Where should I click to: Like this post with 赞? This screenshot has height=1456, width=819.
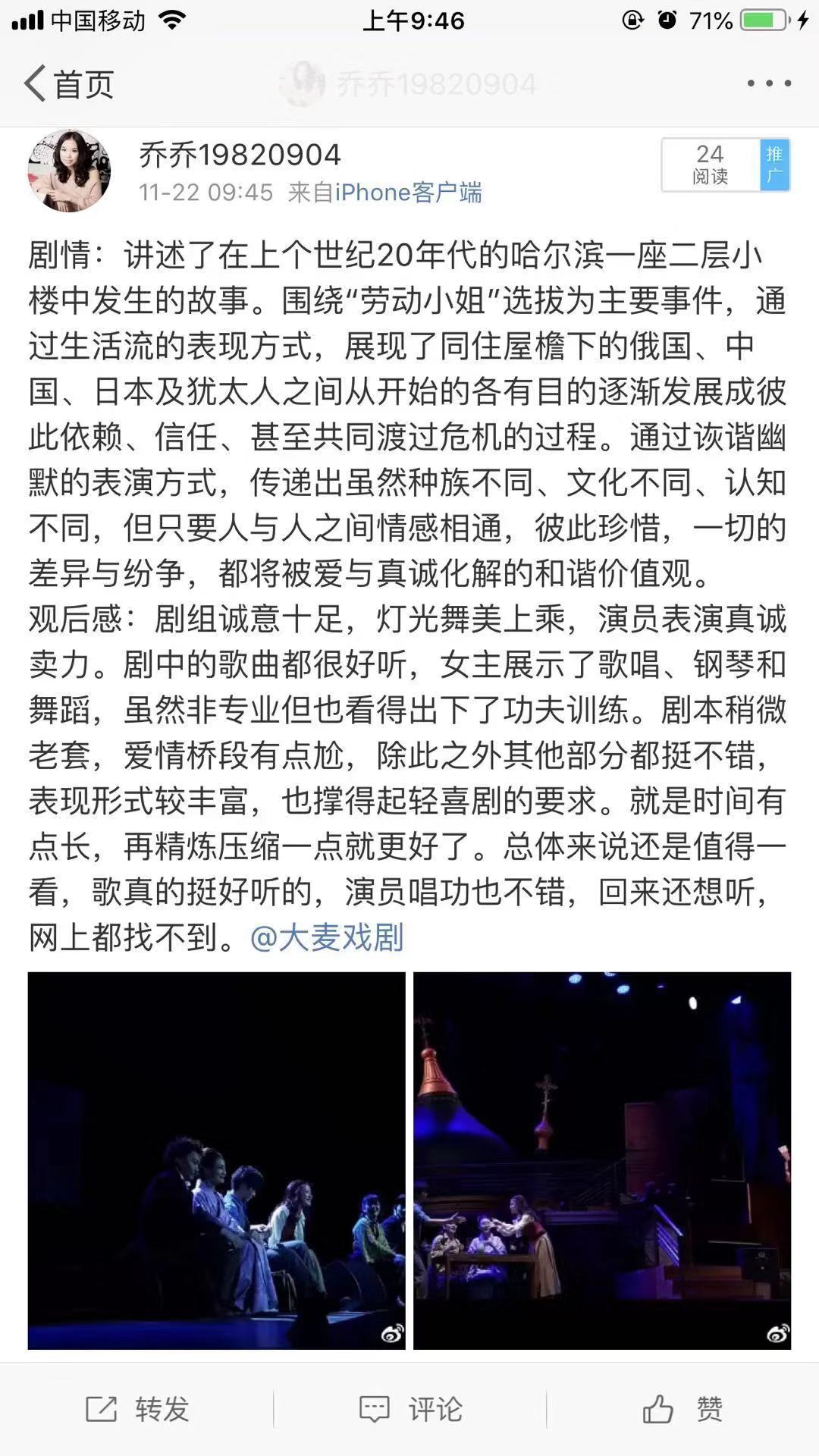682,1410
